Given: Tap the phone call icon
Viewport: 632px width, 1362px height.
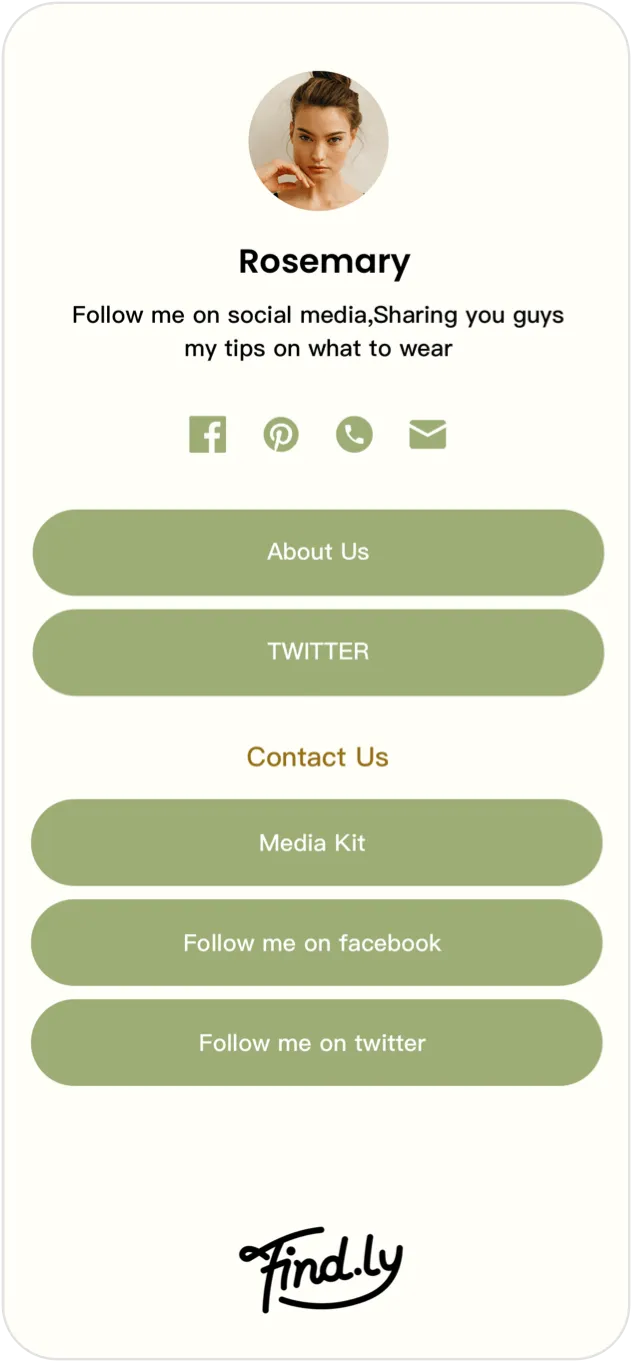Looking at the screenshot, I should pos(354,435).
